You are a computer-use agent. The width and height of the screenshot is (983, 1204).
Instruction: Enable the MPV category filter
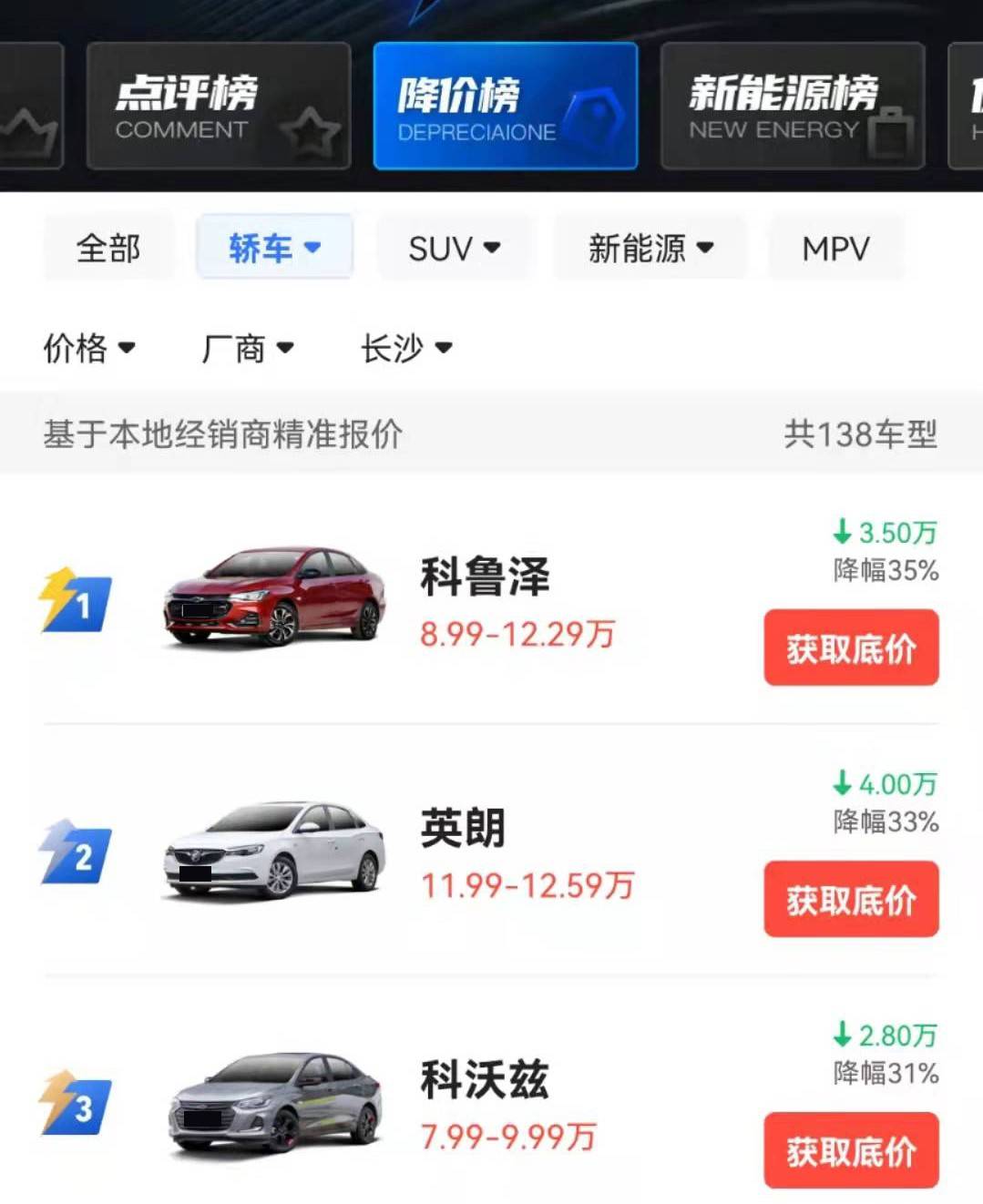coord(835,247)
